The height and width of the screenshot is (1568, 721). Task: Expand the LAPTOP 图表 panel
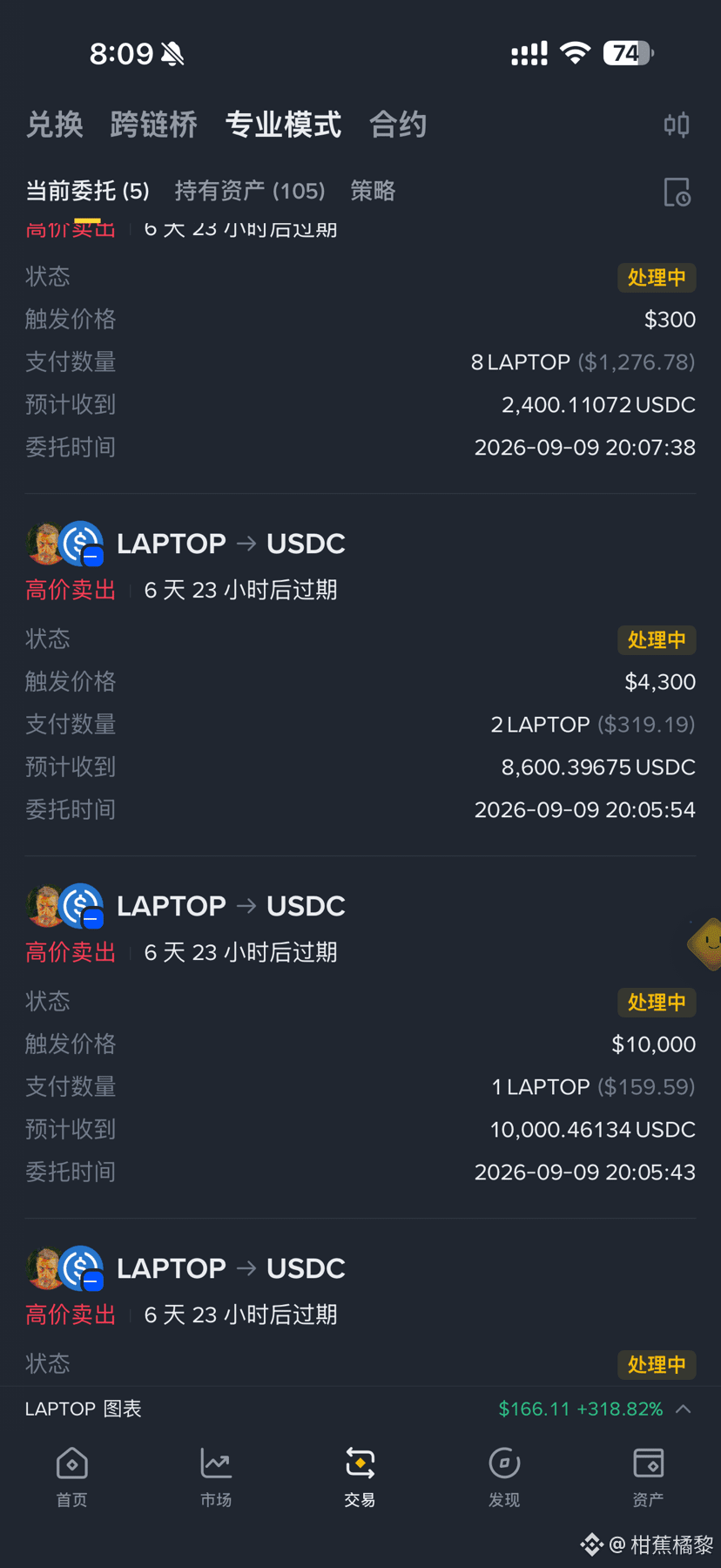[x=360, y=1409]
